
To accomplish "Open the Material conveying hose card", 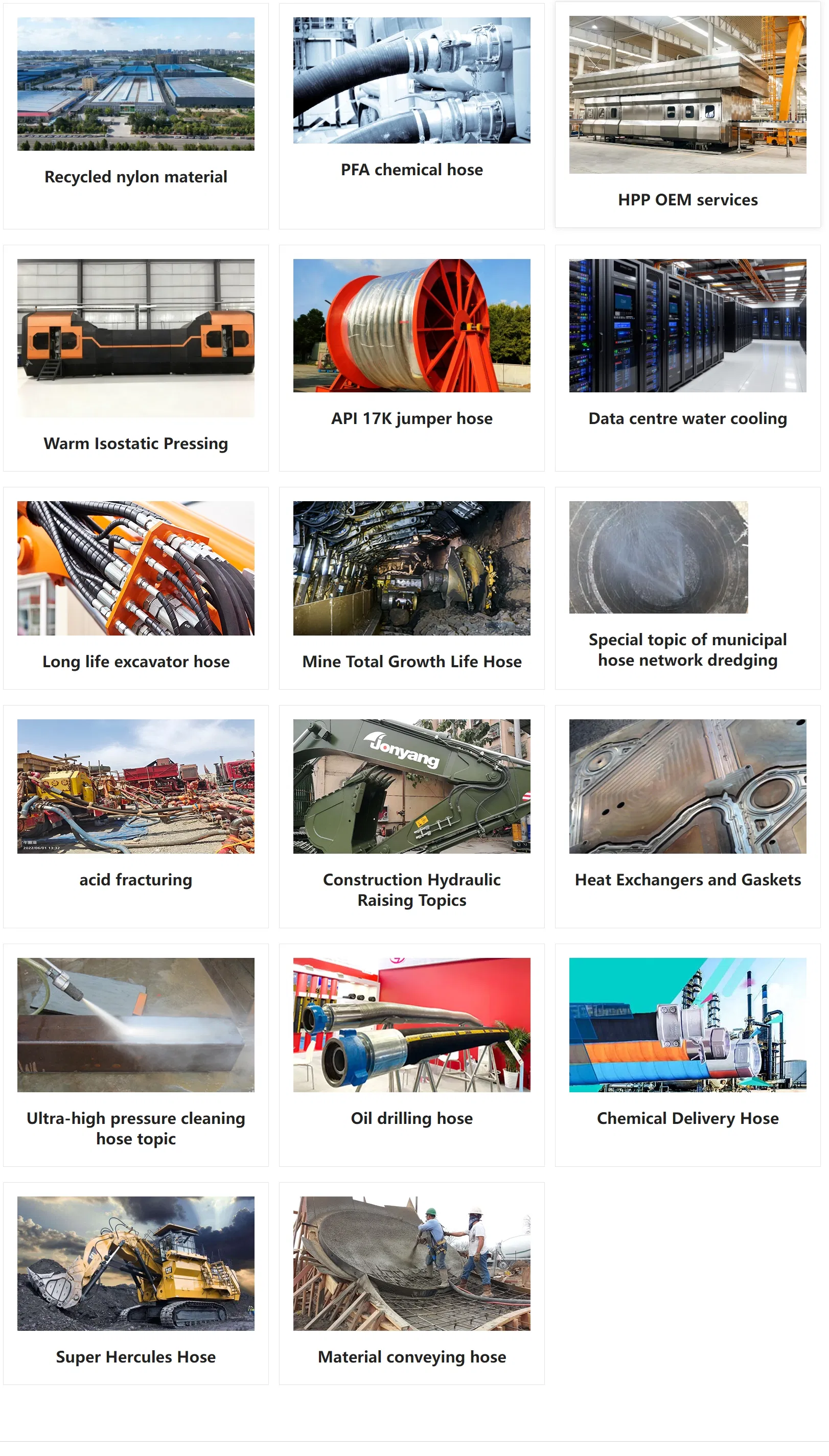I will point(411,1283).
